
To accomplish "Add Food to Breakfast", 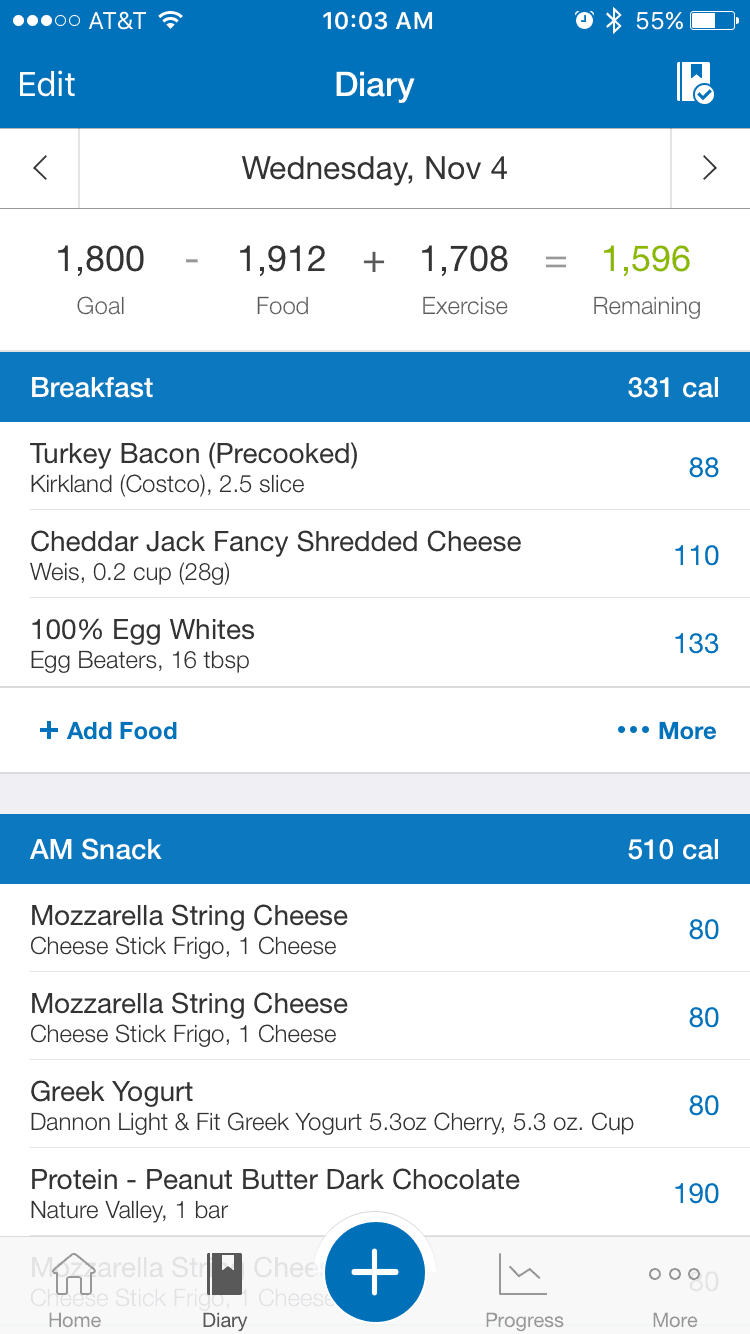I will coord(108,731).
